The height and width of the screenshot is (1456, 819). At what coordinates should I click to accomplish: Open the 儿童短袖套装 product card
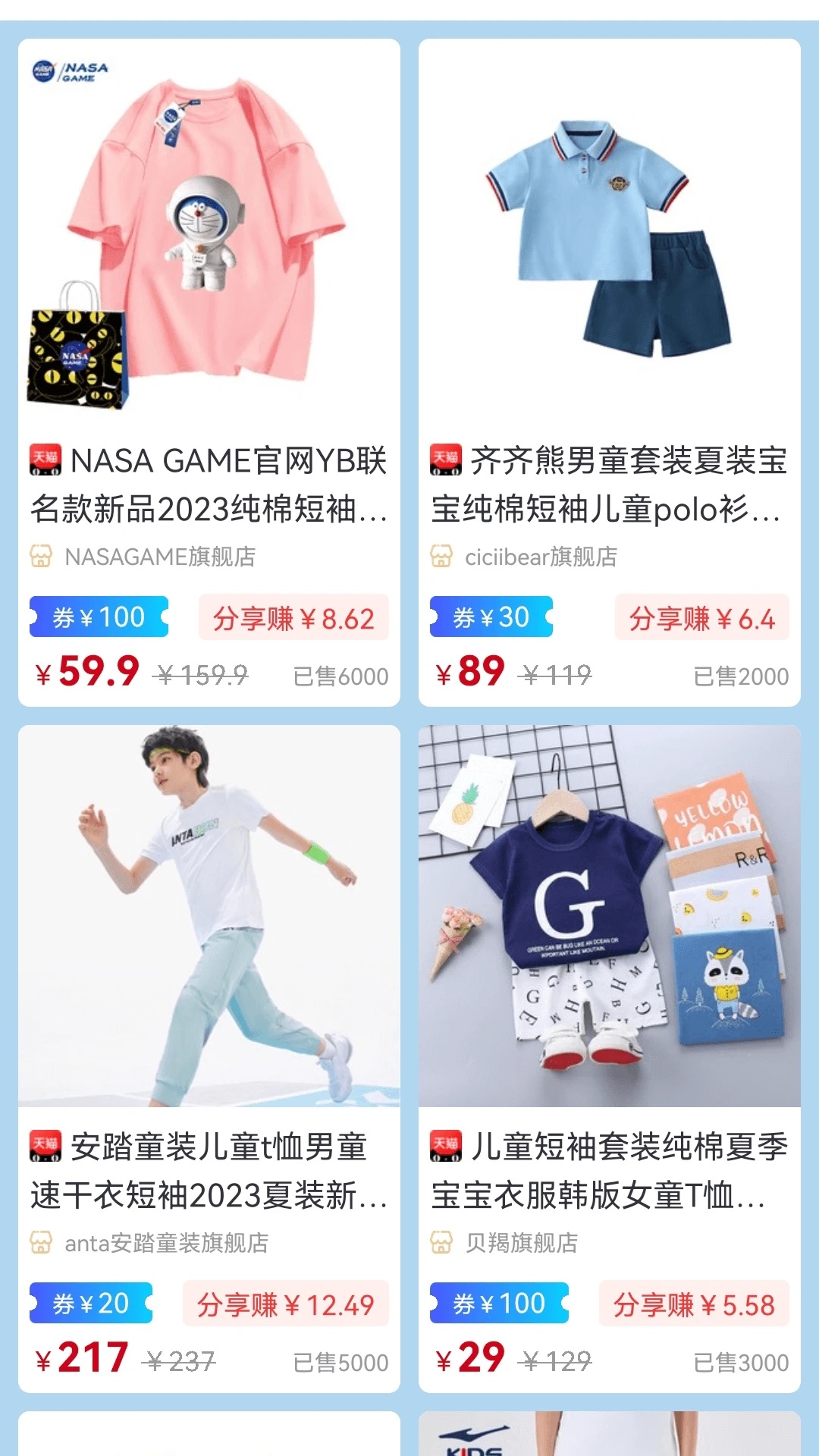tap(609, 918)
